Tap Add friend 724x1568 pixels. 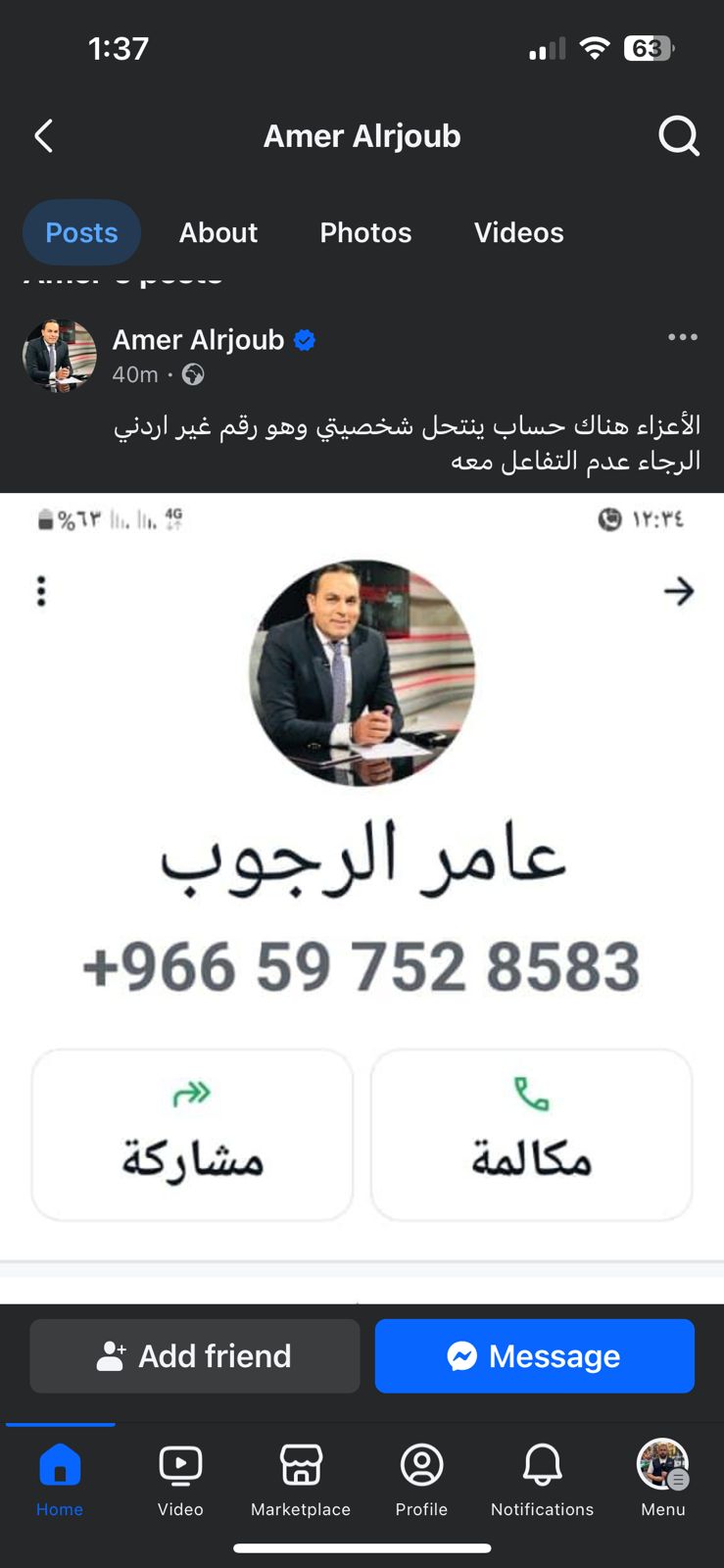click(195, 1355)
